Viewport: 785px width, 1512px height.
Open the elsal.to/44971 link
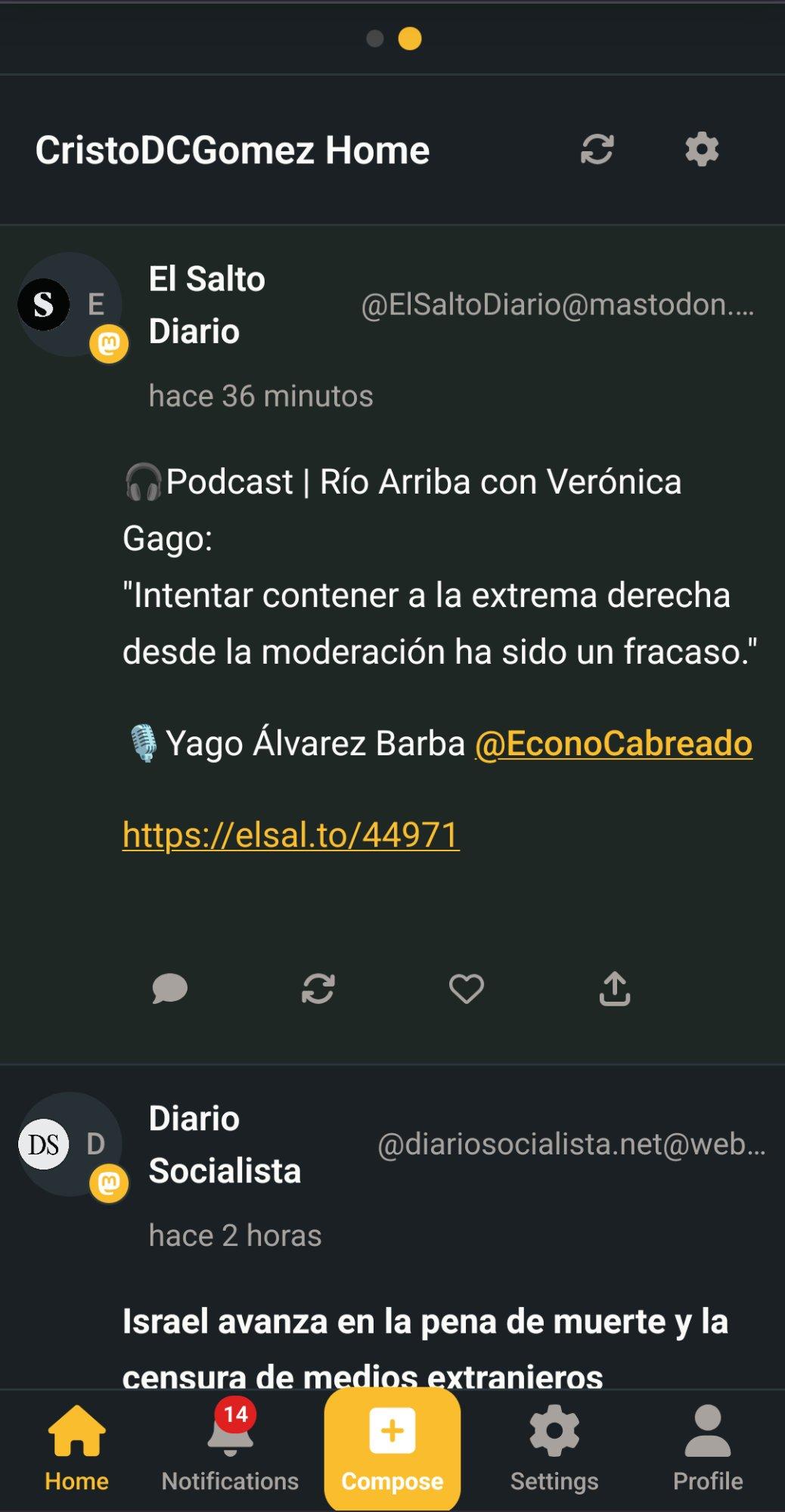[x=291, y=835]
